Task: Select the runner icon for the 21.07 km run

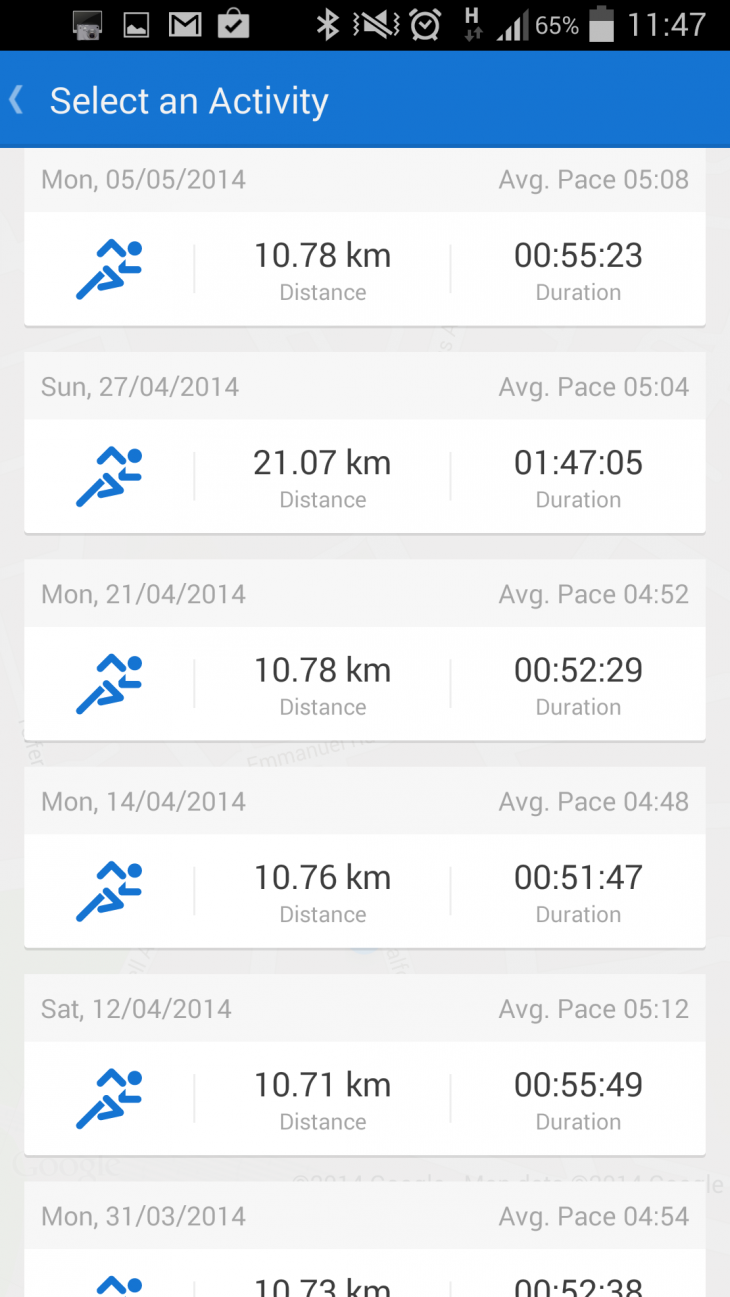Action: point(109,476)
